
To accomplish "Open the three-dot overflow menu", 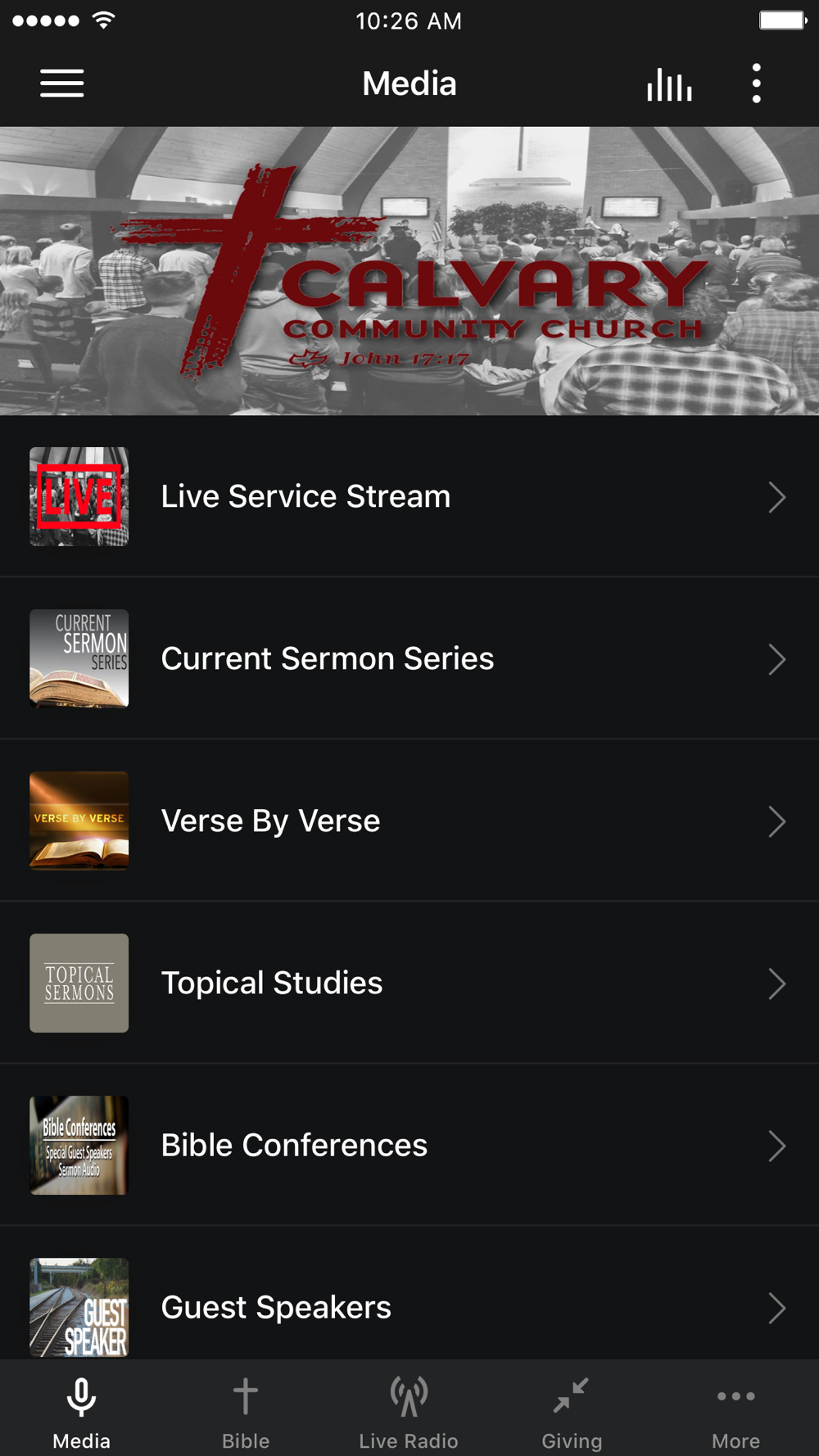I will (756, 84).
